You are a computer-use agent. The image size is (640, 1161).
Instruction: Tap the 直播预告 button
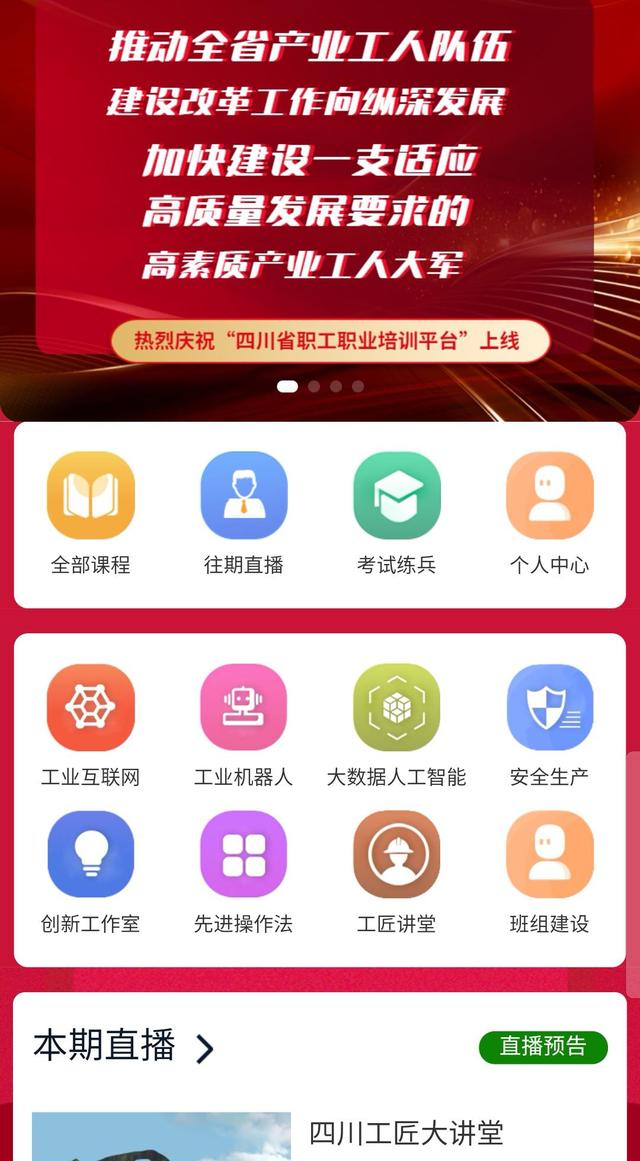[543, 1047]
